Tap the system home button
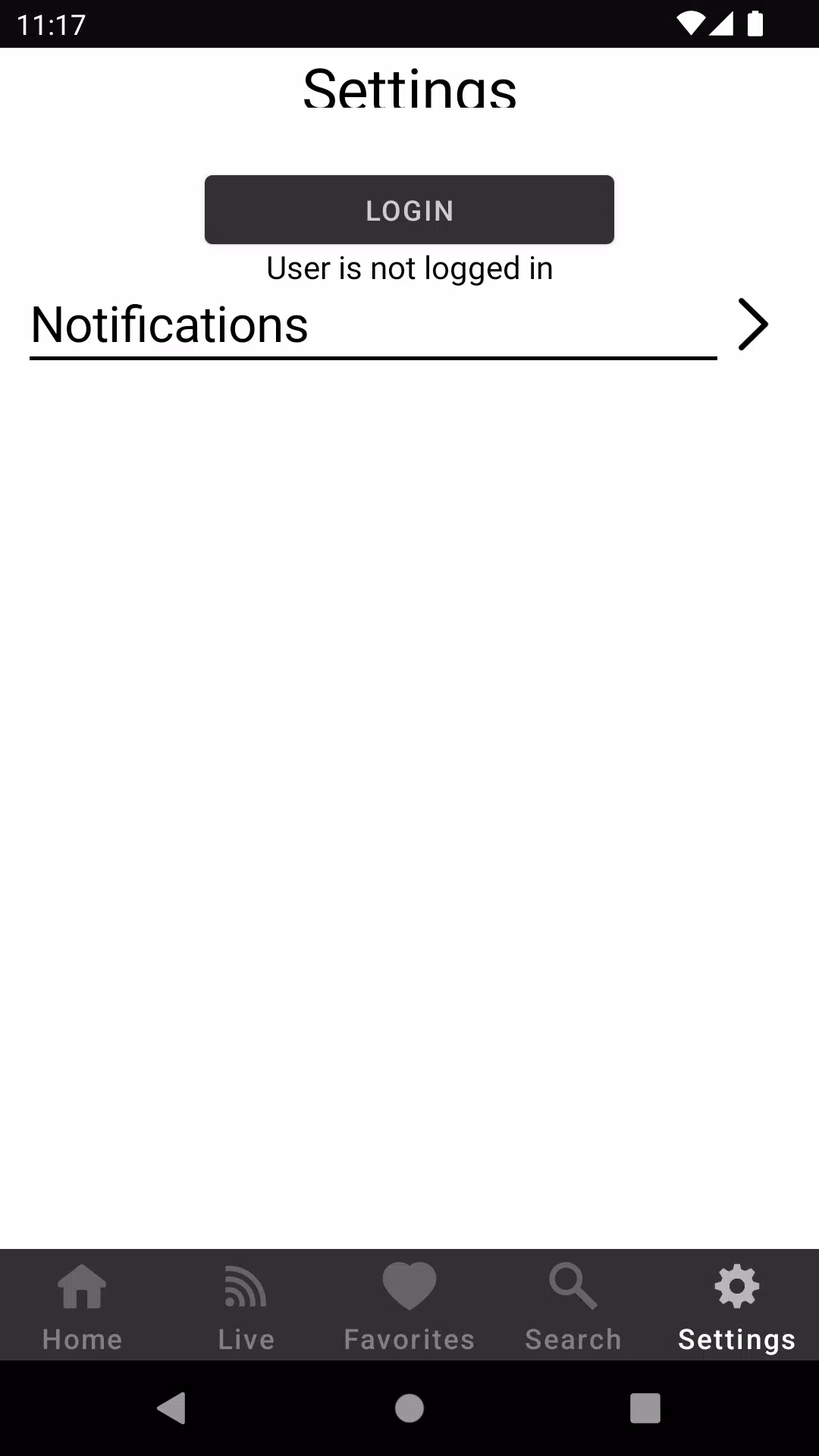The width and height of the screenshot is (819, 1456). [409, 1408]
